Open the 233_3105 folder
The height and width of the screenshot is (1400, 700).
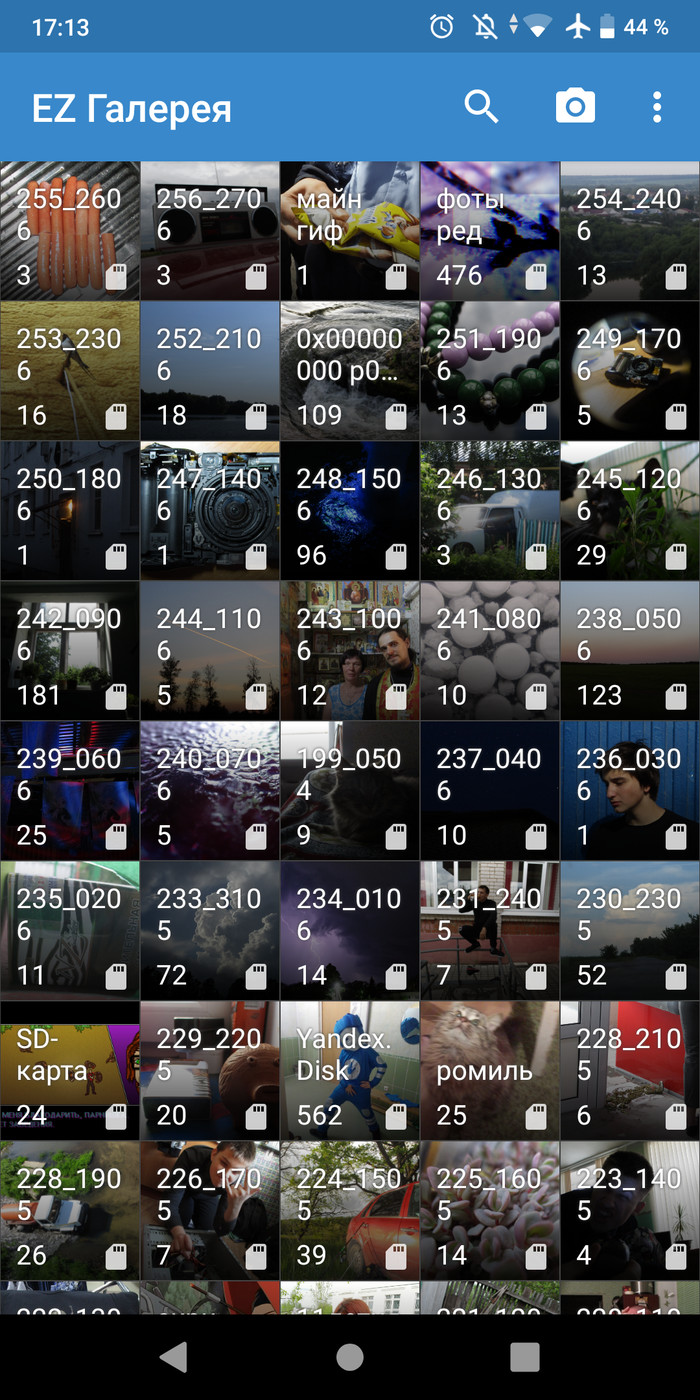point(210,931)
